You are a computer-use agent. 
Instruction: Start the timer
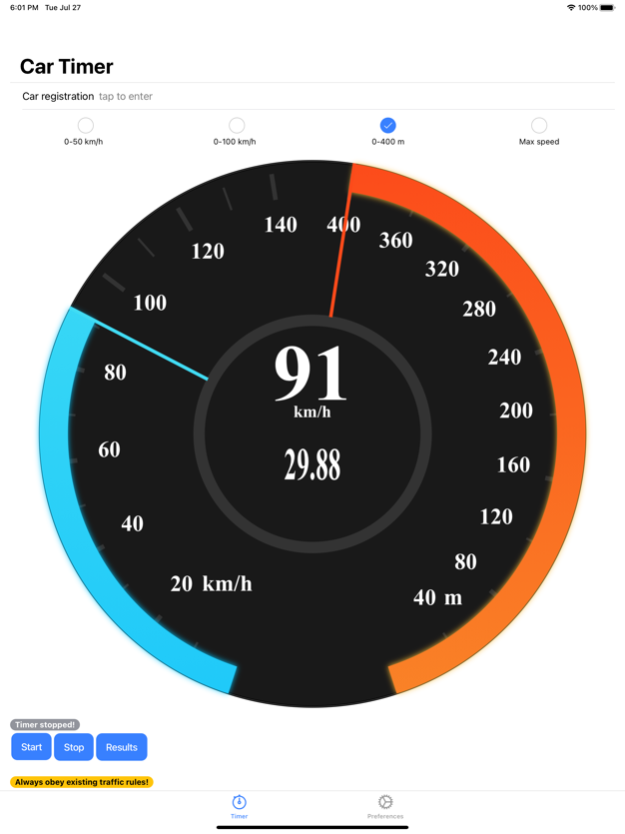31,747
